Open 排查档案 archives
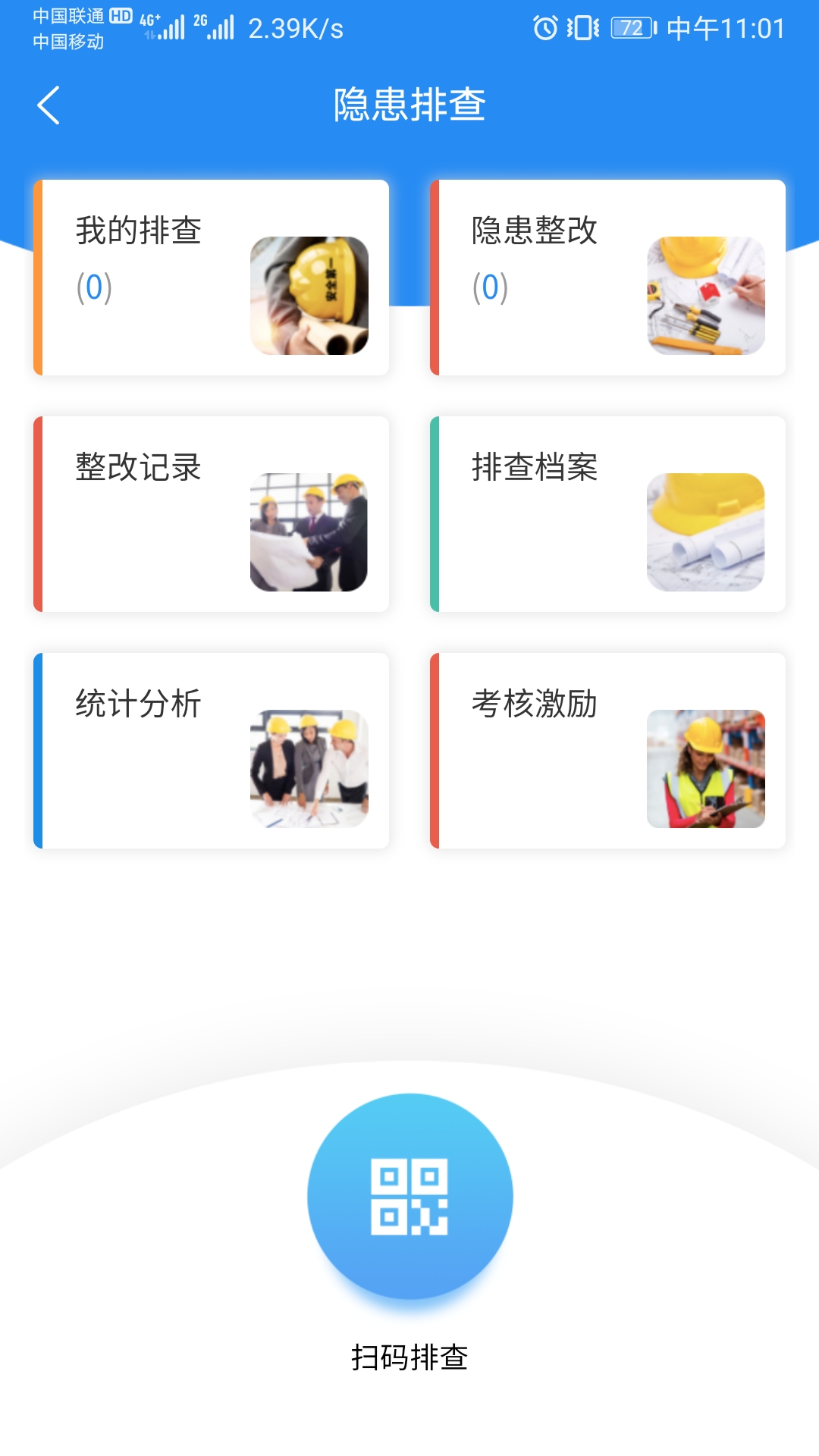Viewport: 819px width, 1456px height. coord(607,514)
